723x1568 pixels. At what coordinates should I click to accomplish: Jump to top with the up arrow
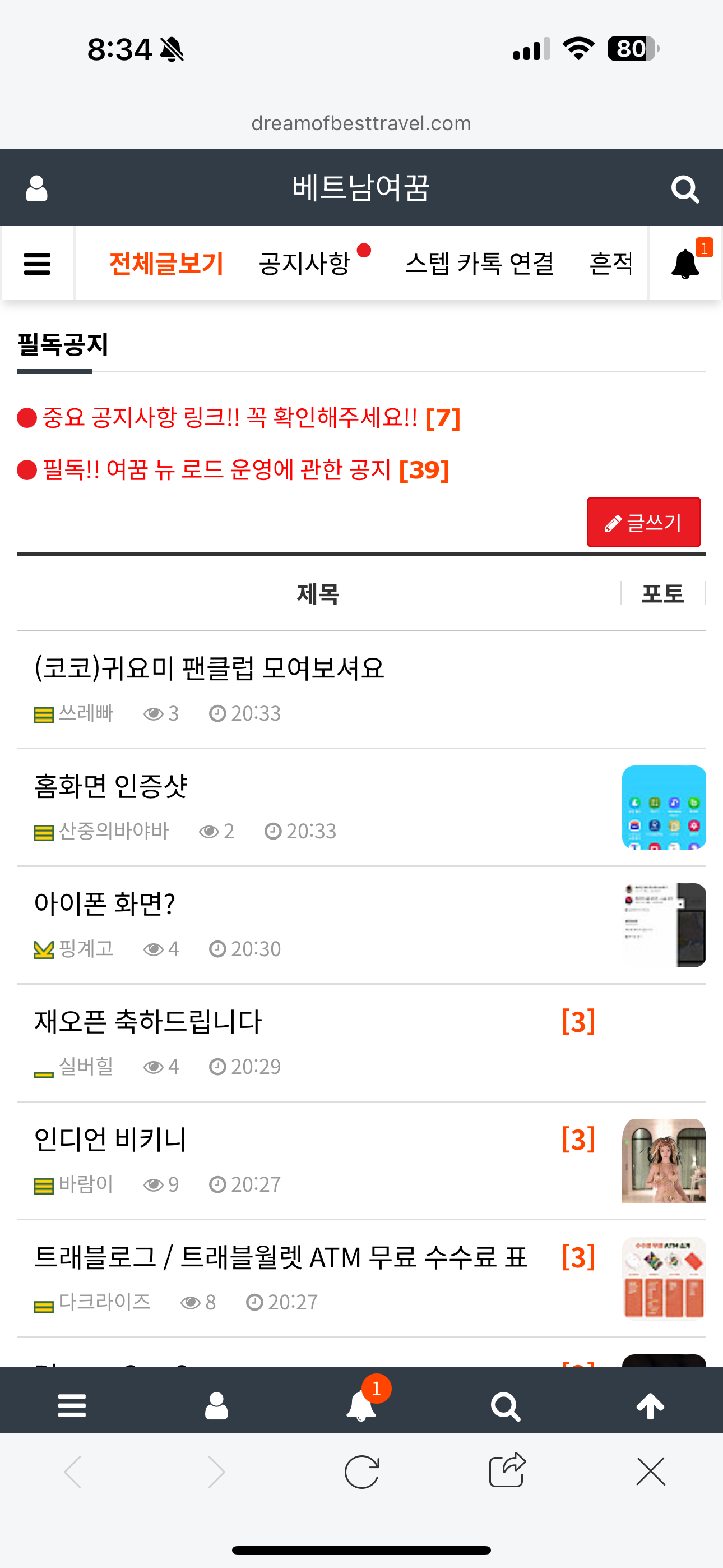click(650, 1406)
